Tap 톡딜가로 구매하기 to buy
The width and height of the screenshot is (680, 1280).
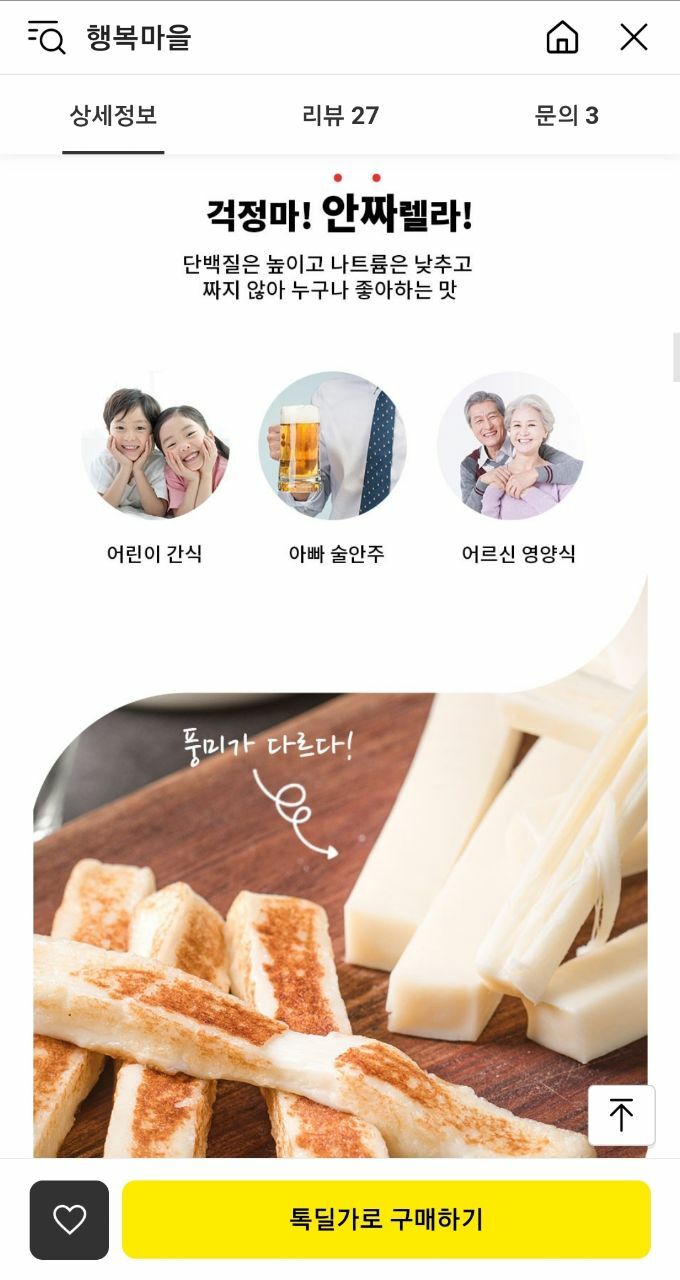[386, 1219]
